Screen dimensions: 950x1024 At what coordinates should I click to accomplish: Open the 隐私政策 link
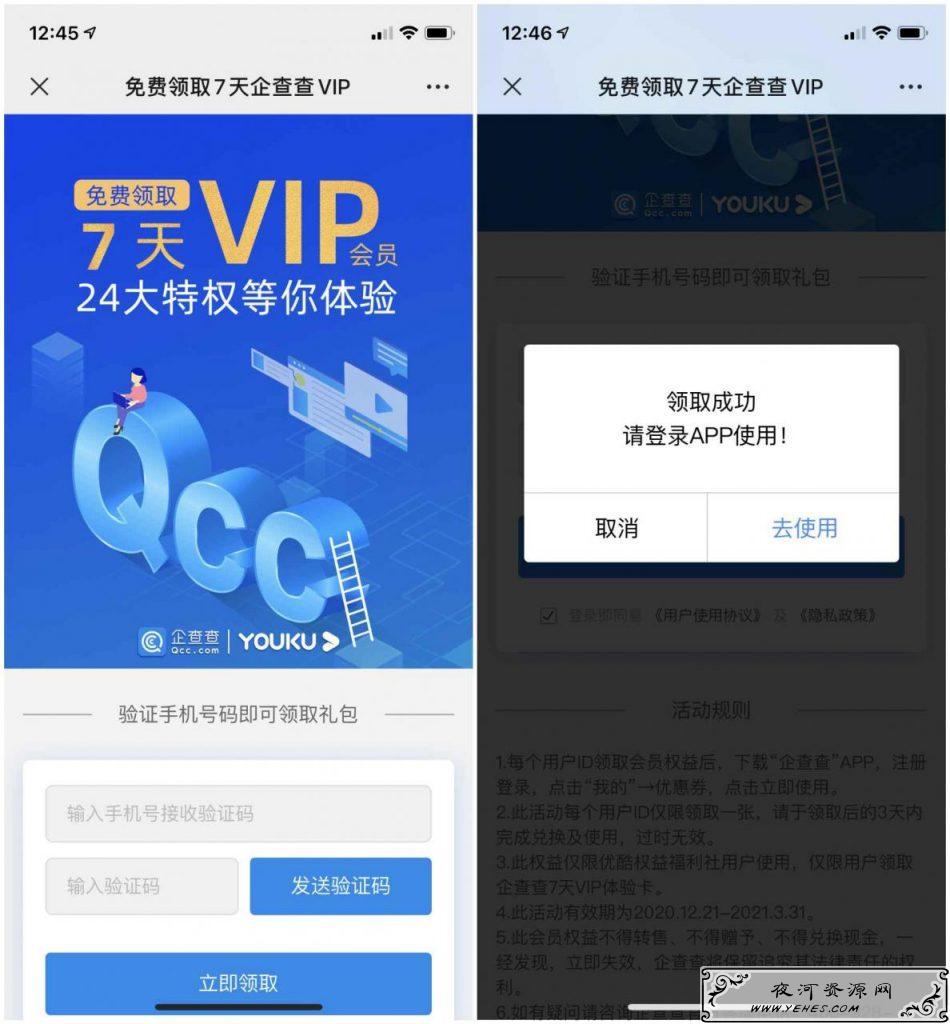[x=838, y=616]
